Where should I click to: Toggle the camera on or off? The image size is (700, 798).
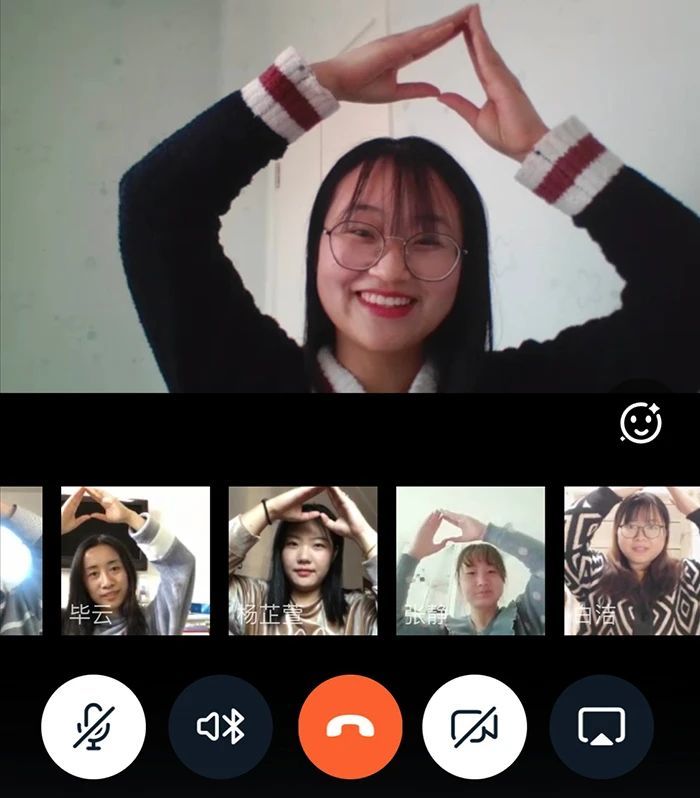coord(475,727)
